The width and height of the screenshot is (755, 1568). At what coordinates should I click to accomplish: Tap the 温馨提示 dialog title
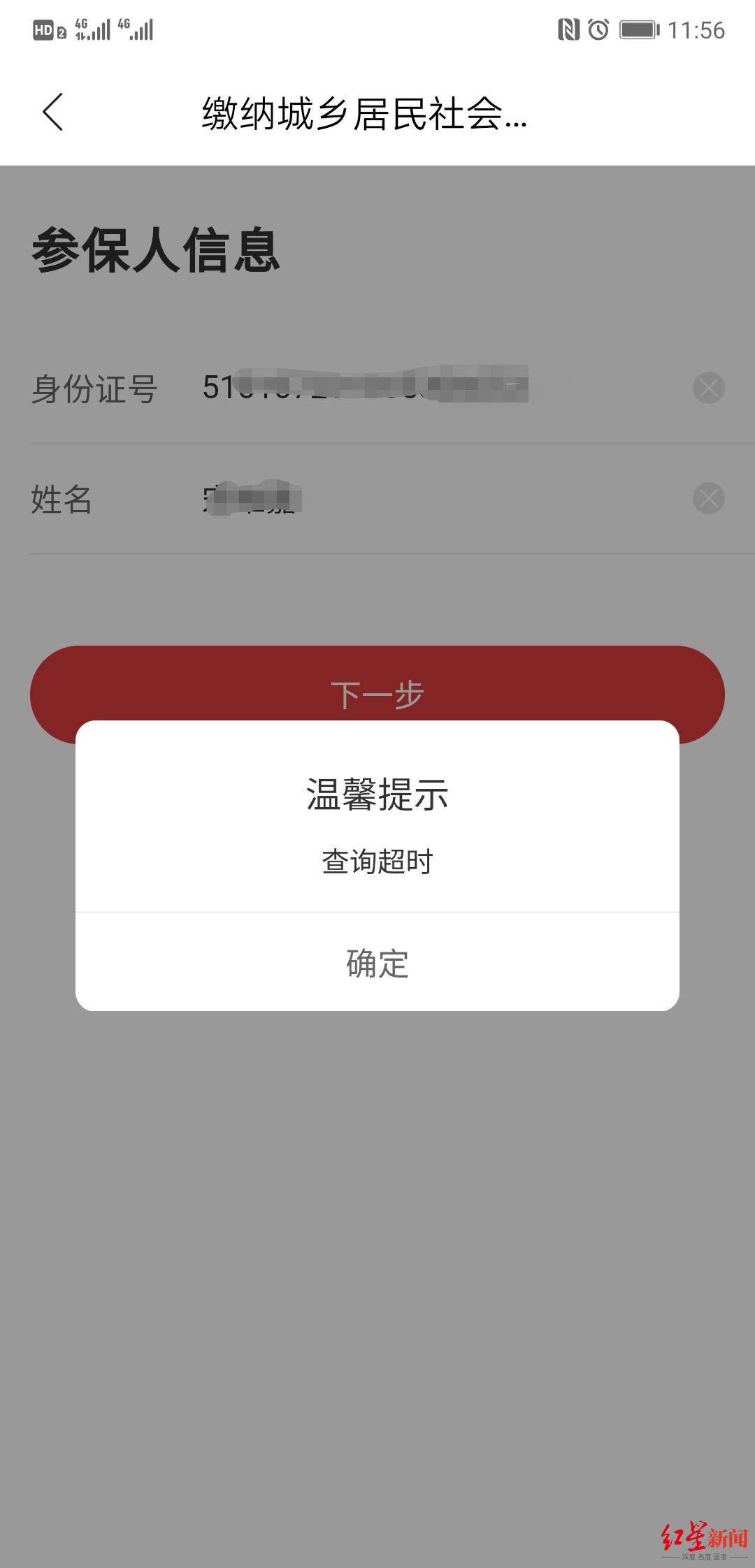click(377, 794)
